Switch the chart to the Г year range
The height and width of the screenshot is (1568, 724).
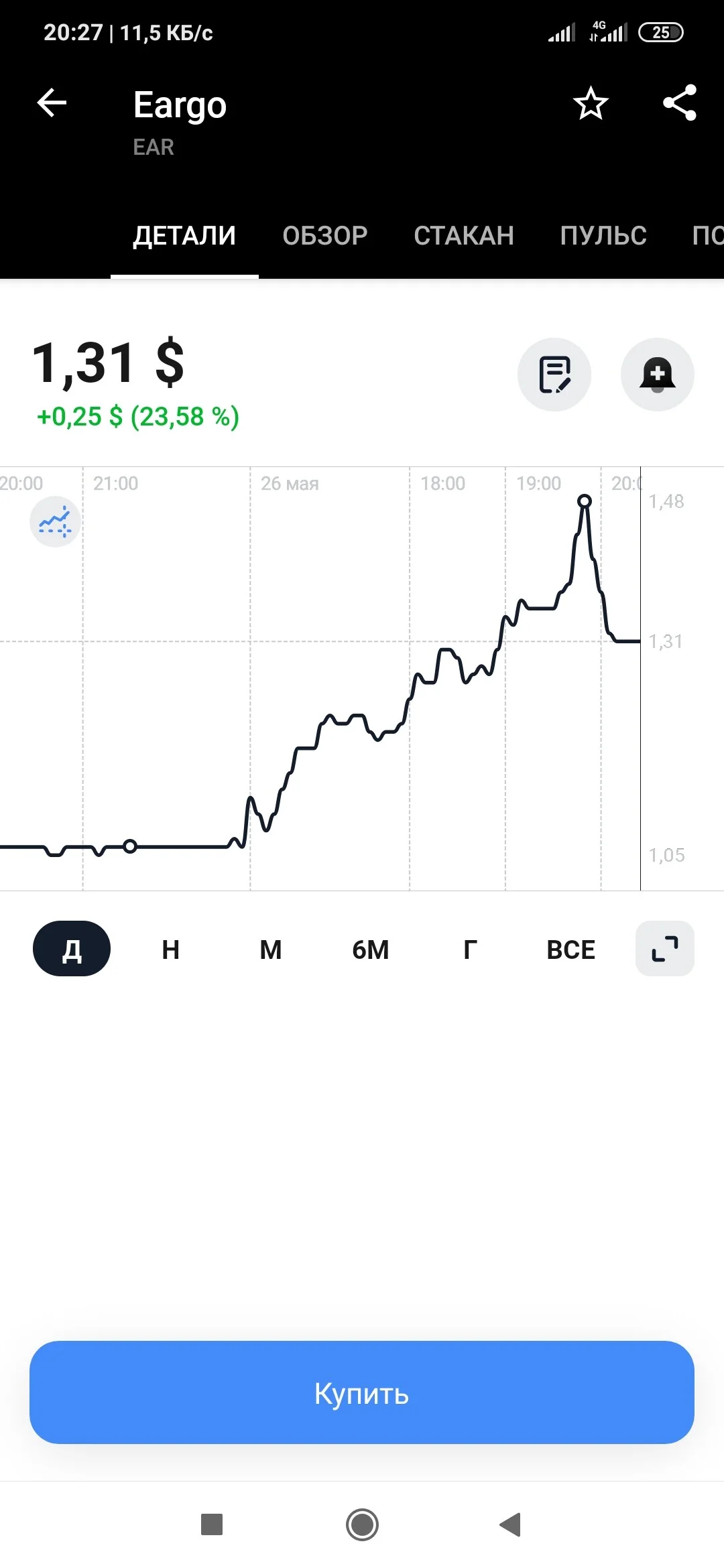point(471,950)
